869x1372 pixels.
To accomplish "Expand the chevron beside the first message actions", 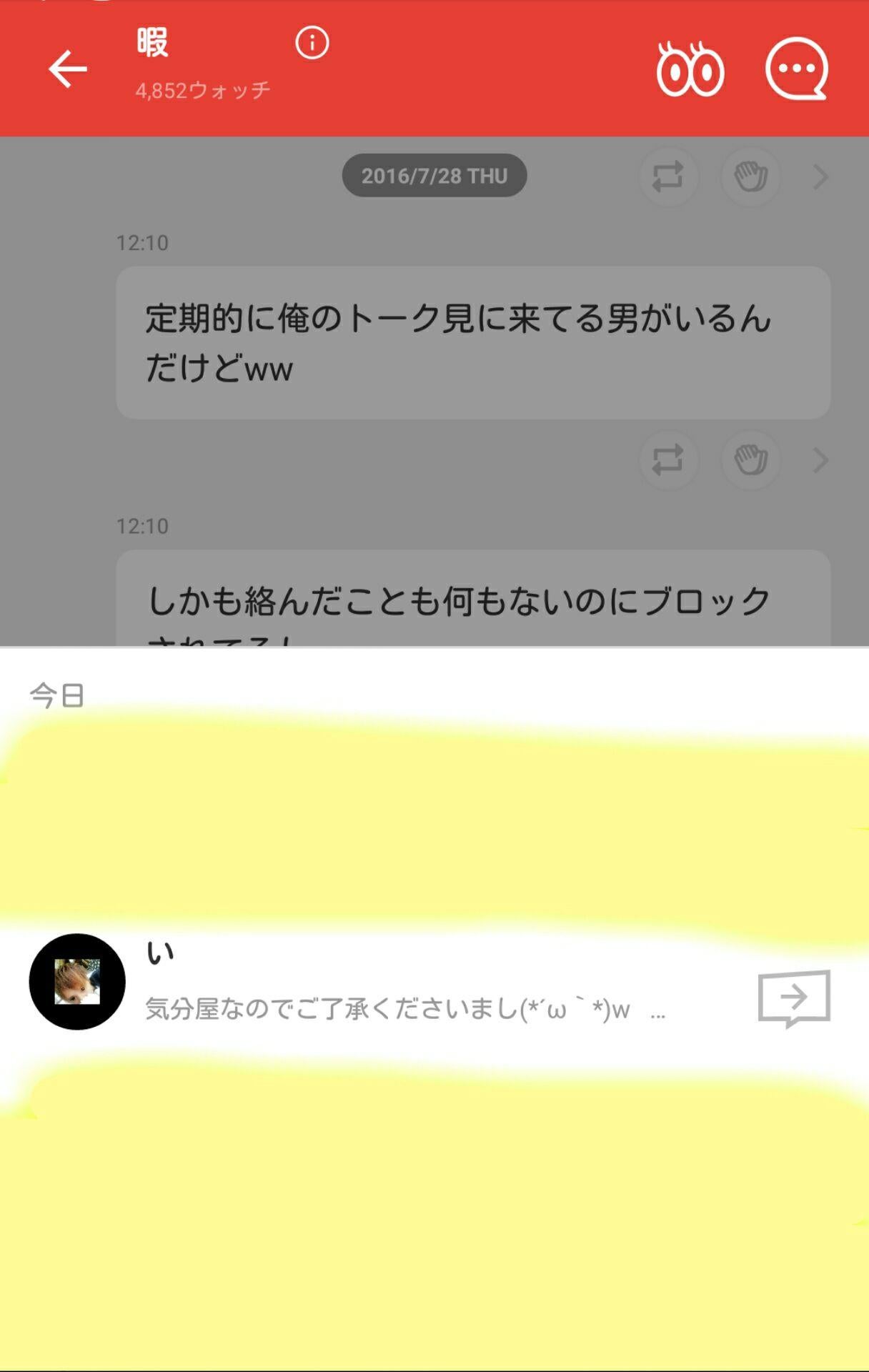I will [x=819, y=177].
